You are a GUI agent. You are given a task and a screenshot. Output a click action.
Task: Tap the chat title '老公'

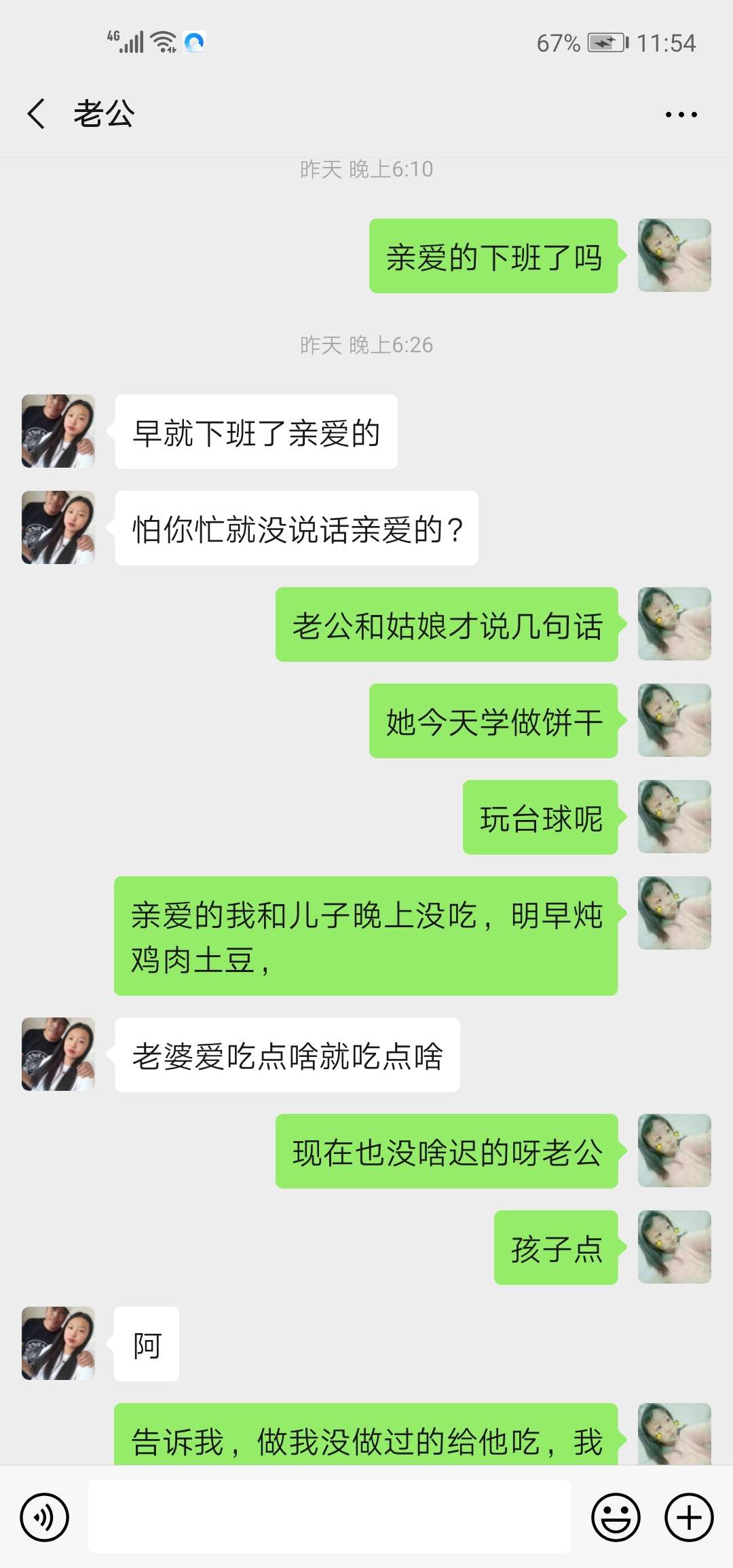coord(103,114)
